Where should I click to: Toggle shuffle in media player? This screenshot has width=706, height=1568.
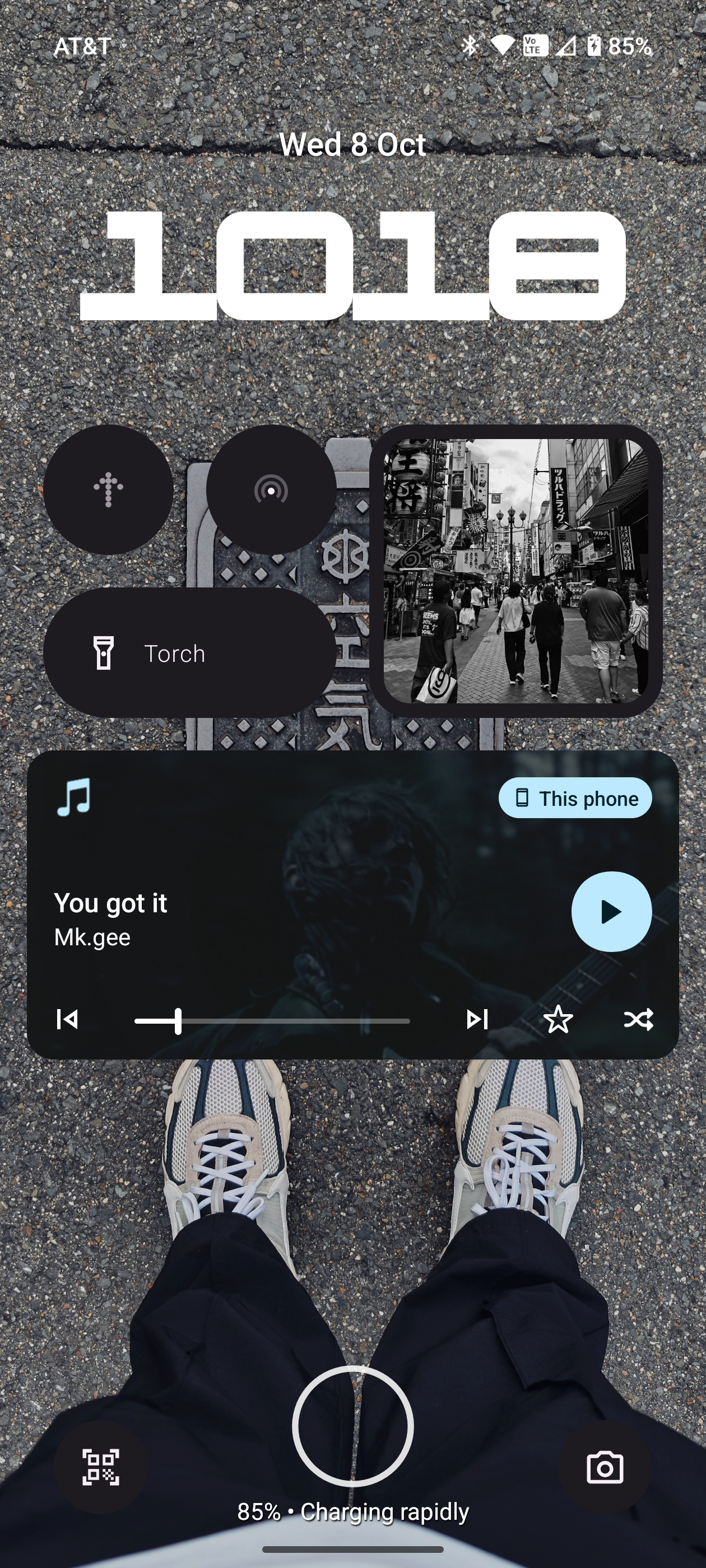click(638, 1019)
